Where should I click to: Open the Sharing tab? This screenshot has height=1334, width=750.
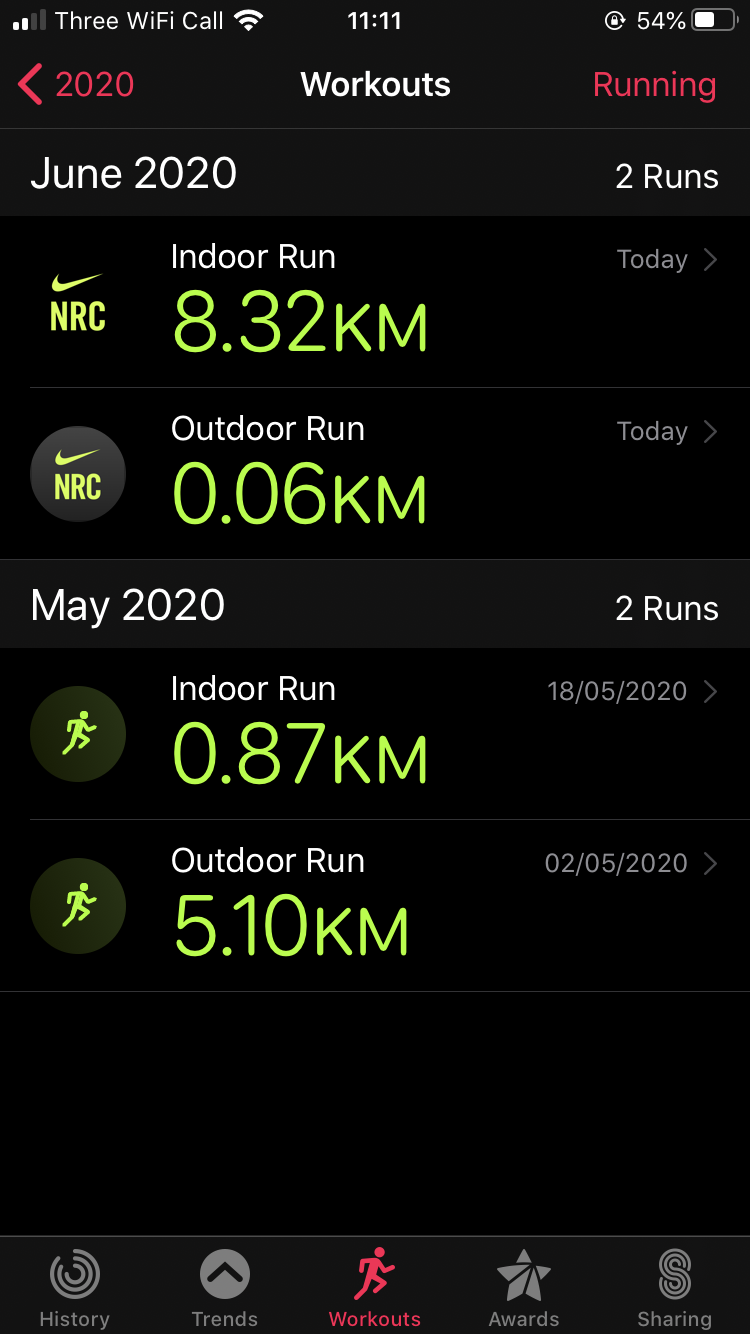675,1288
